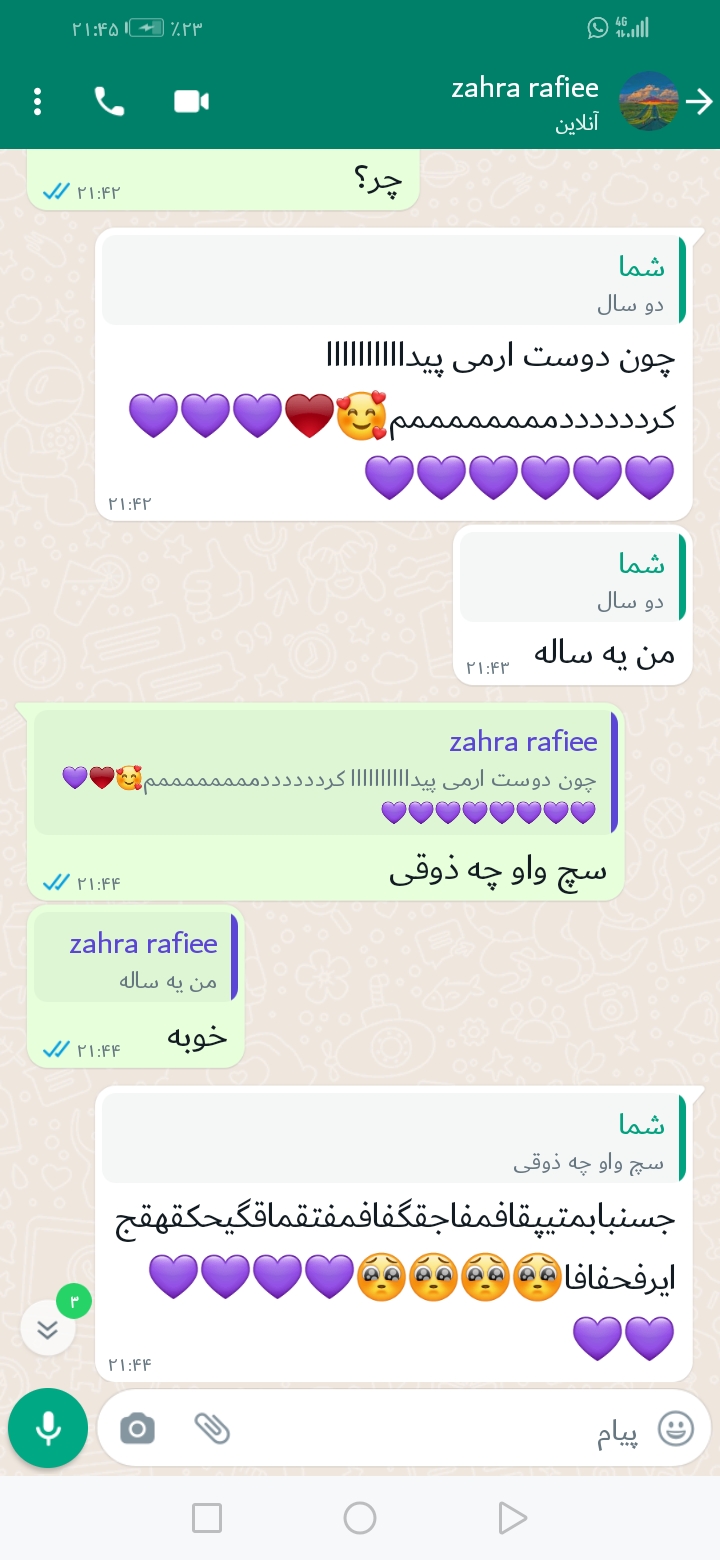Open the camera to send a photo
Image resolution: width=720 pixels, height=1560 pixels.
(x=137, y=1429)
